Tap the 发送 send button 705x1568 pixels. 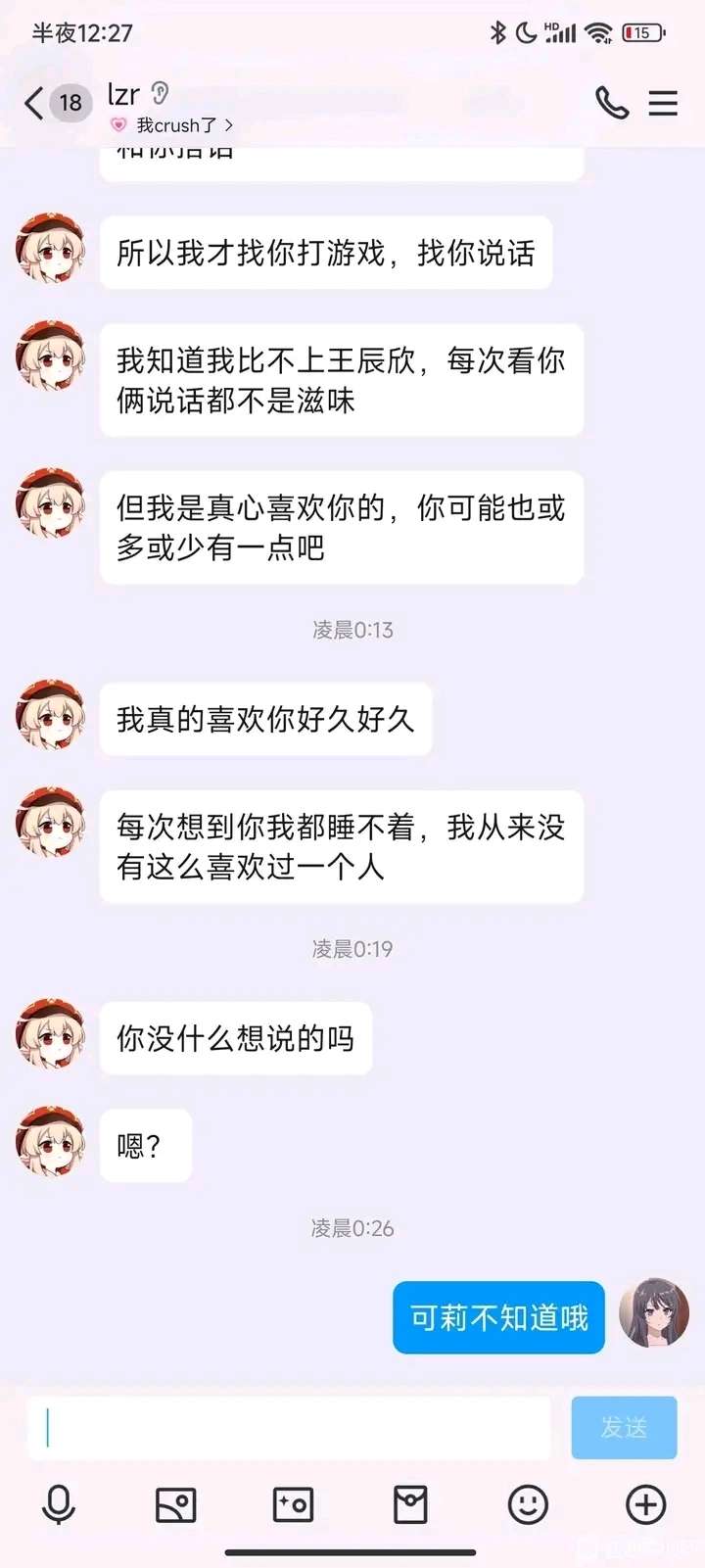(x=624, y=1428)
